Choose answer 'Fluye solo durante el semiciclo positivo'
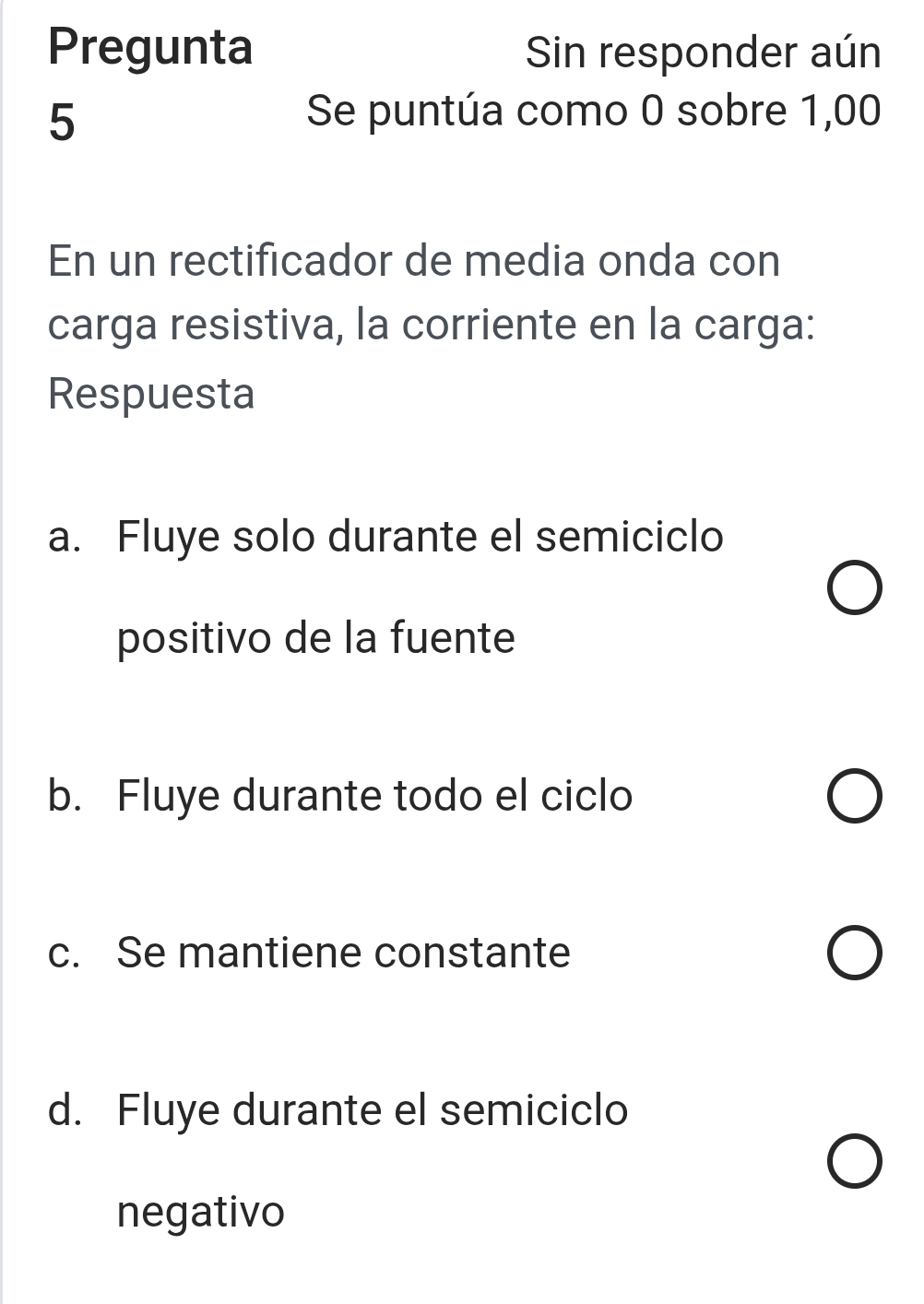The height and width of the screenshot is (1304, 924). click(x=855, y=587)
